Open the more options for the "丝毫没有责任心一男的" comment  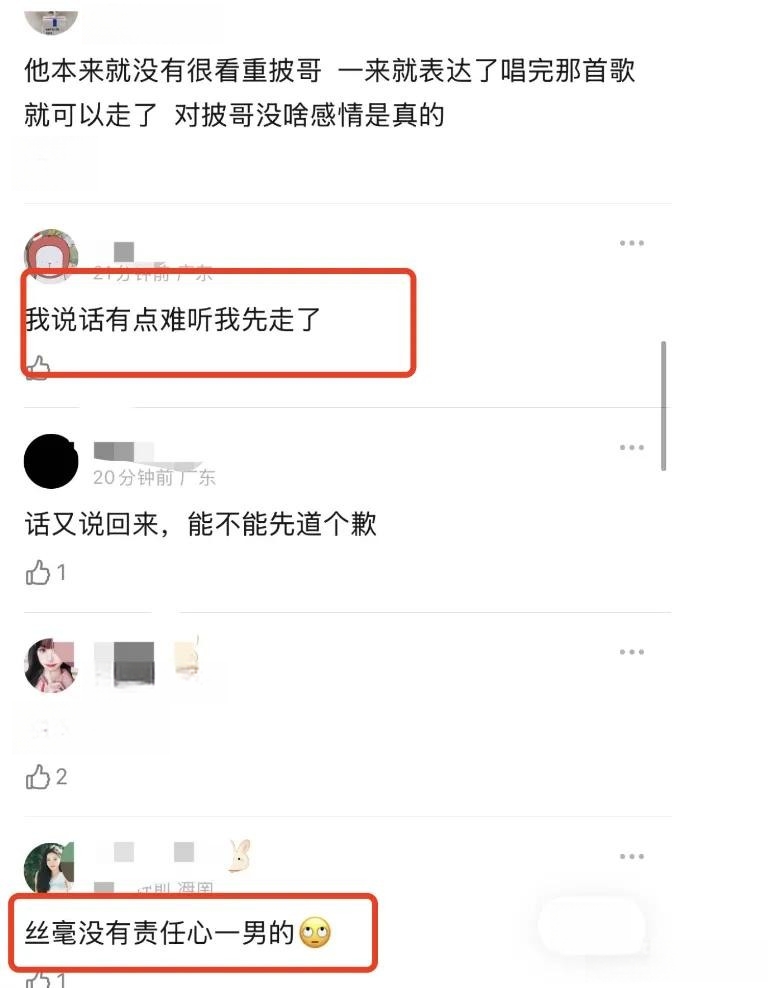[x=631, y=857]
